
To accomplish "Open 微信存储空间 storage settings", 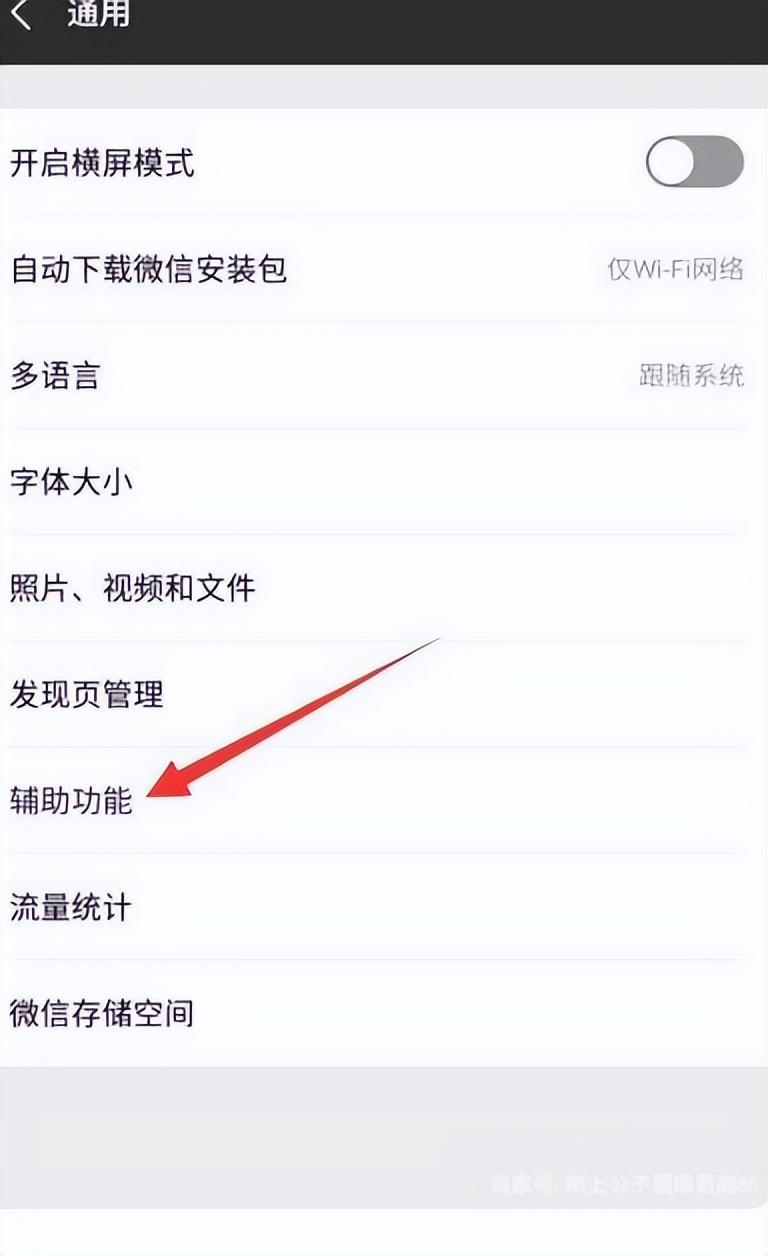I will [x=102, y=1014].
